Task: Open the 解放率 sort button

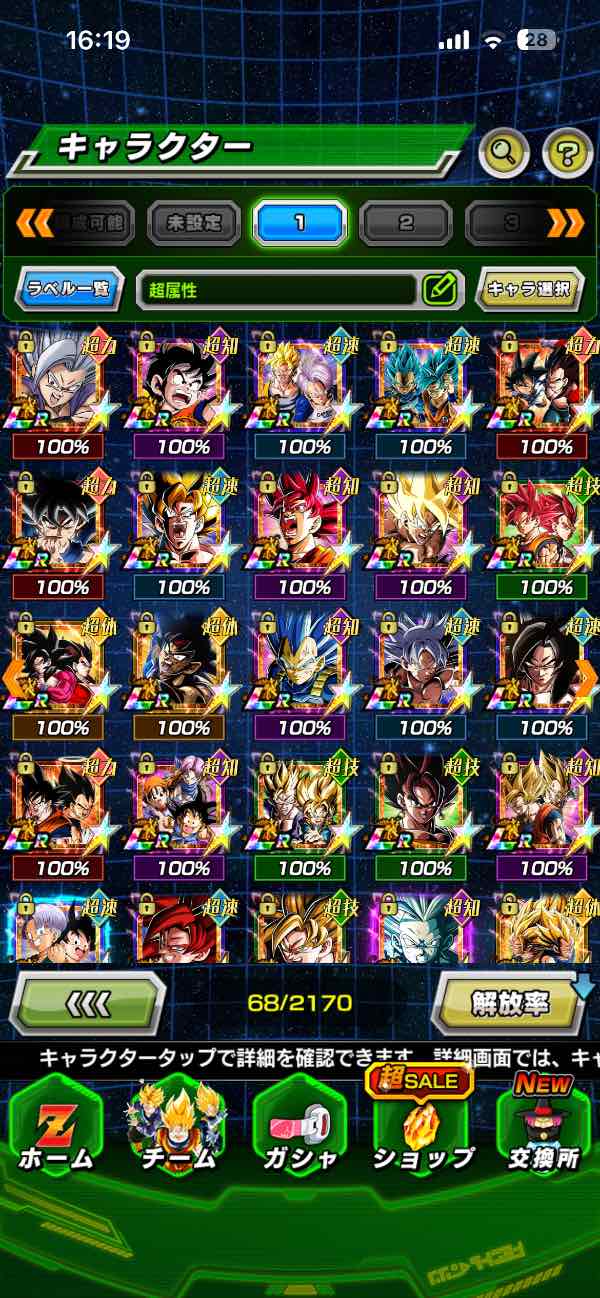Action: [510, 1002]
